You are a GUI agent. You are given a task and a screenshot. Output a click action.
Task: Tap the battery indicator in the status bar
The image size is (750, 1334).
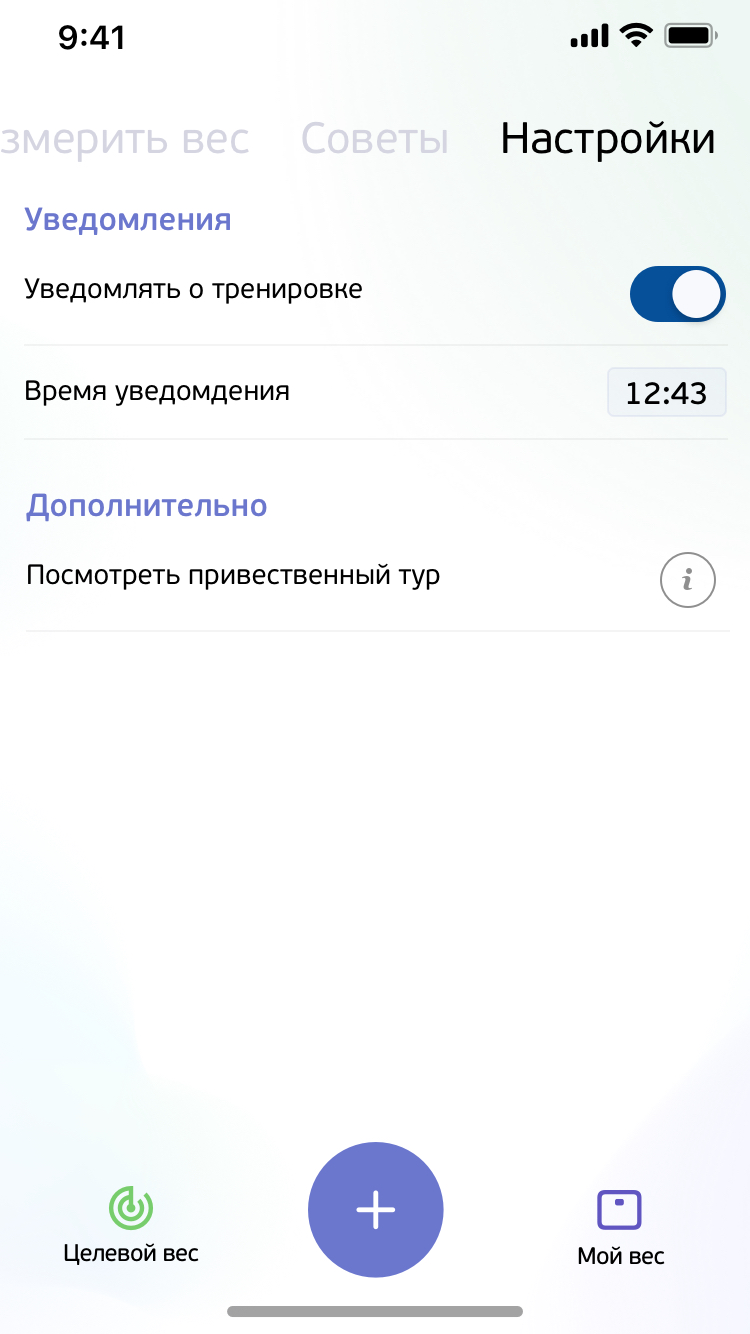[x=689, y=36]
